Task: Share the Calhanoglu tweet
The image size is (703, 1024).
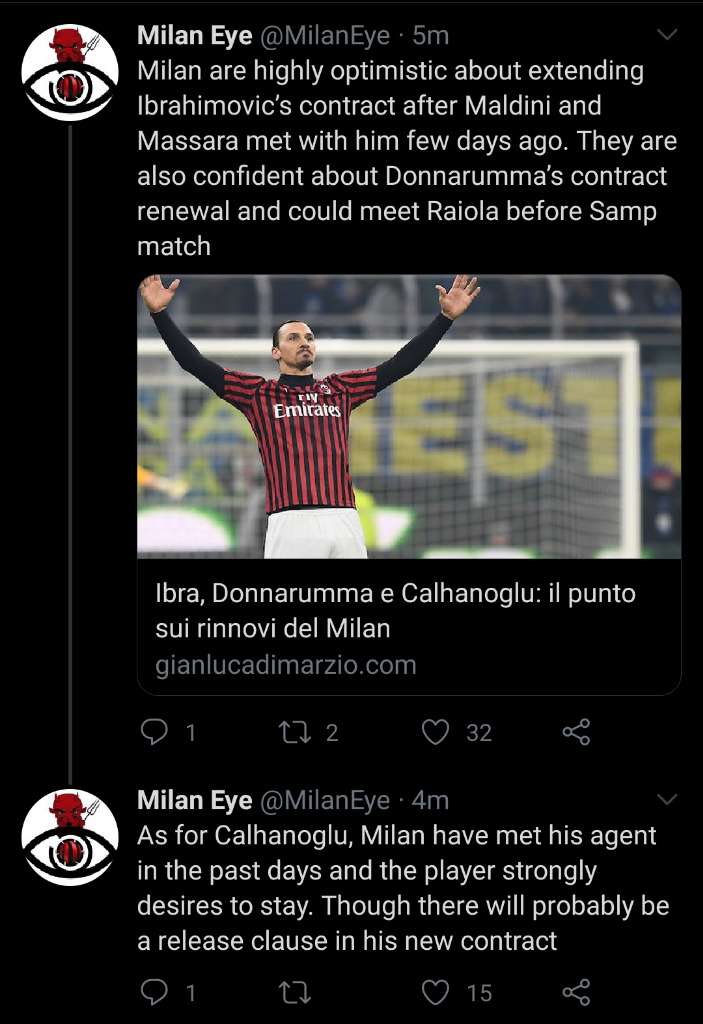Action: point(577,992)
